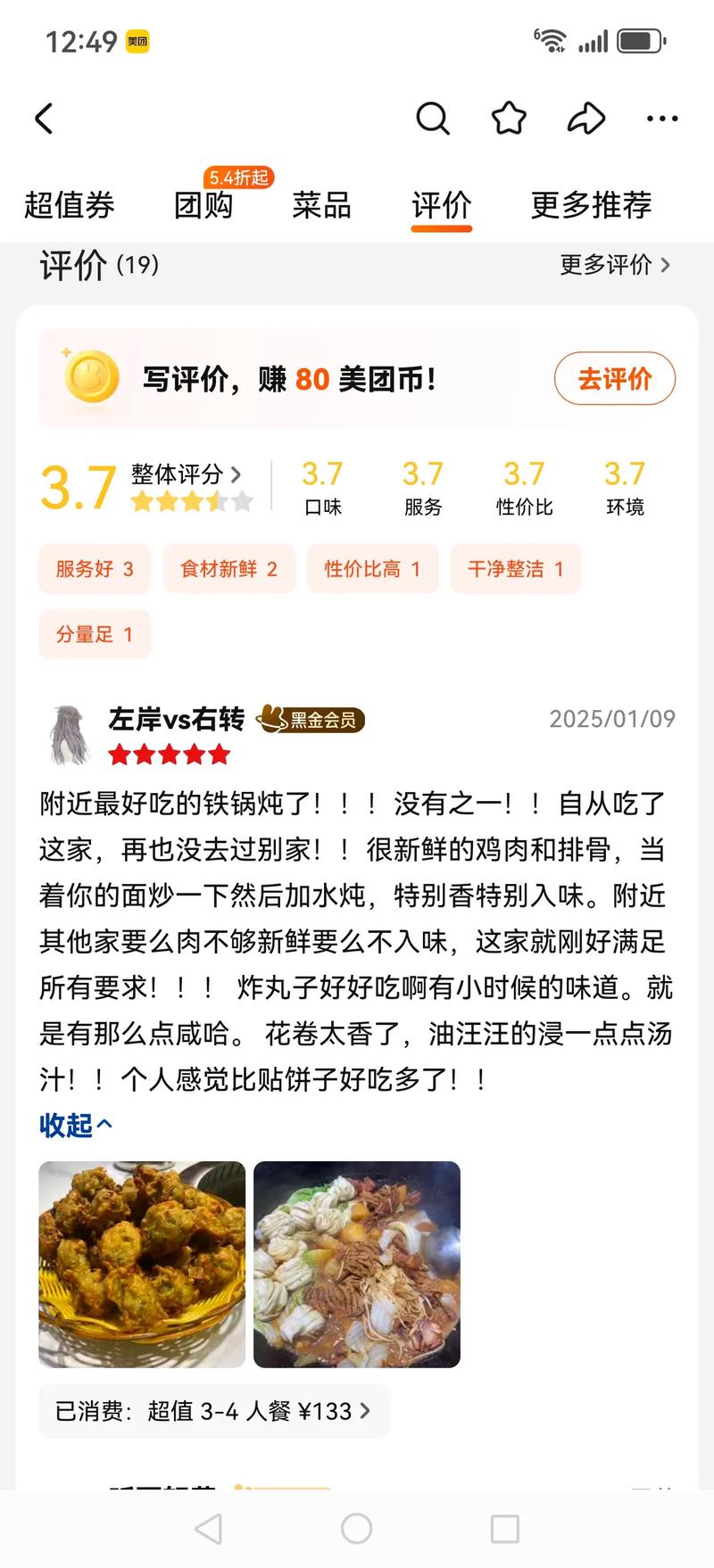Click the share arrow icon
714x1568 pixels.
585,117
